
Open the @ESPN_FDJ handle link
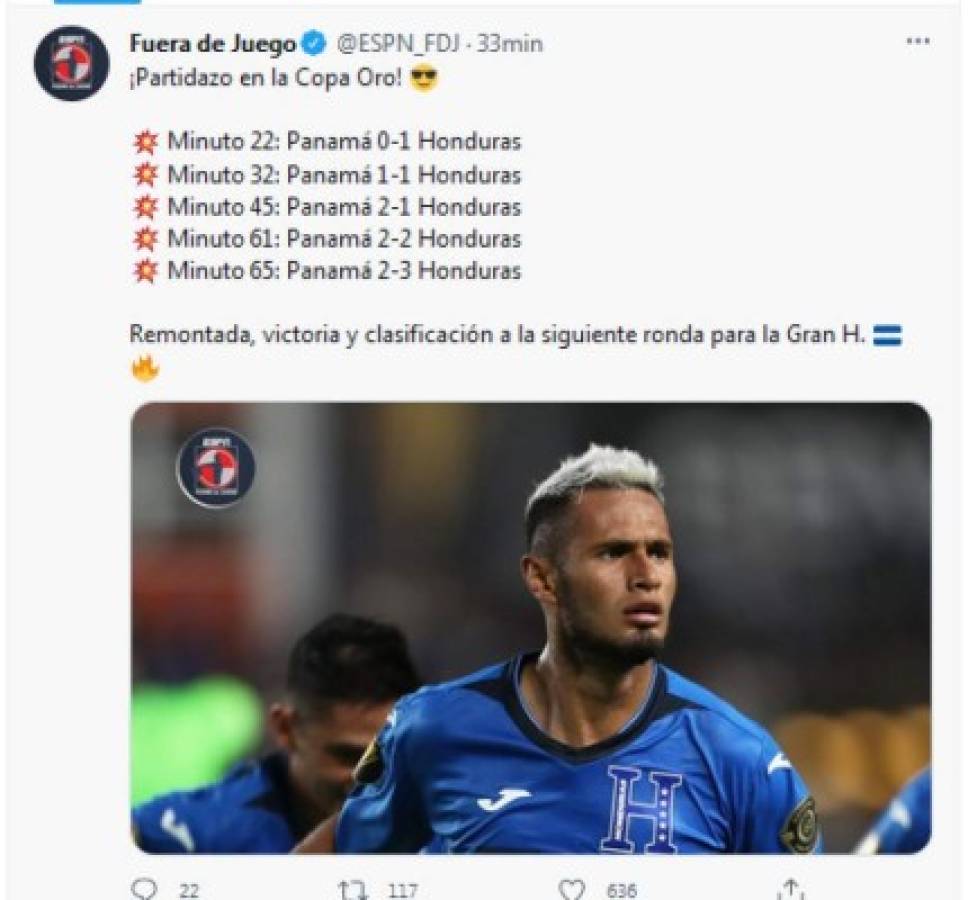point(398,44)
